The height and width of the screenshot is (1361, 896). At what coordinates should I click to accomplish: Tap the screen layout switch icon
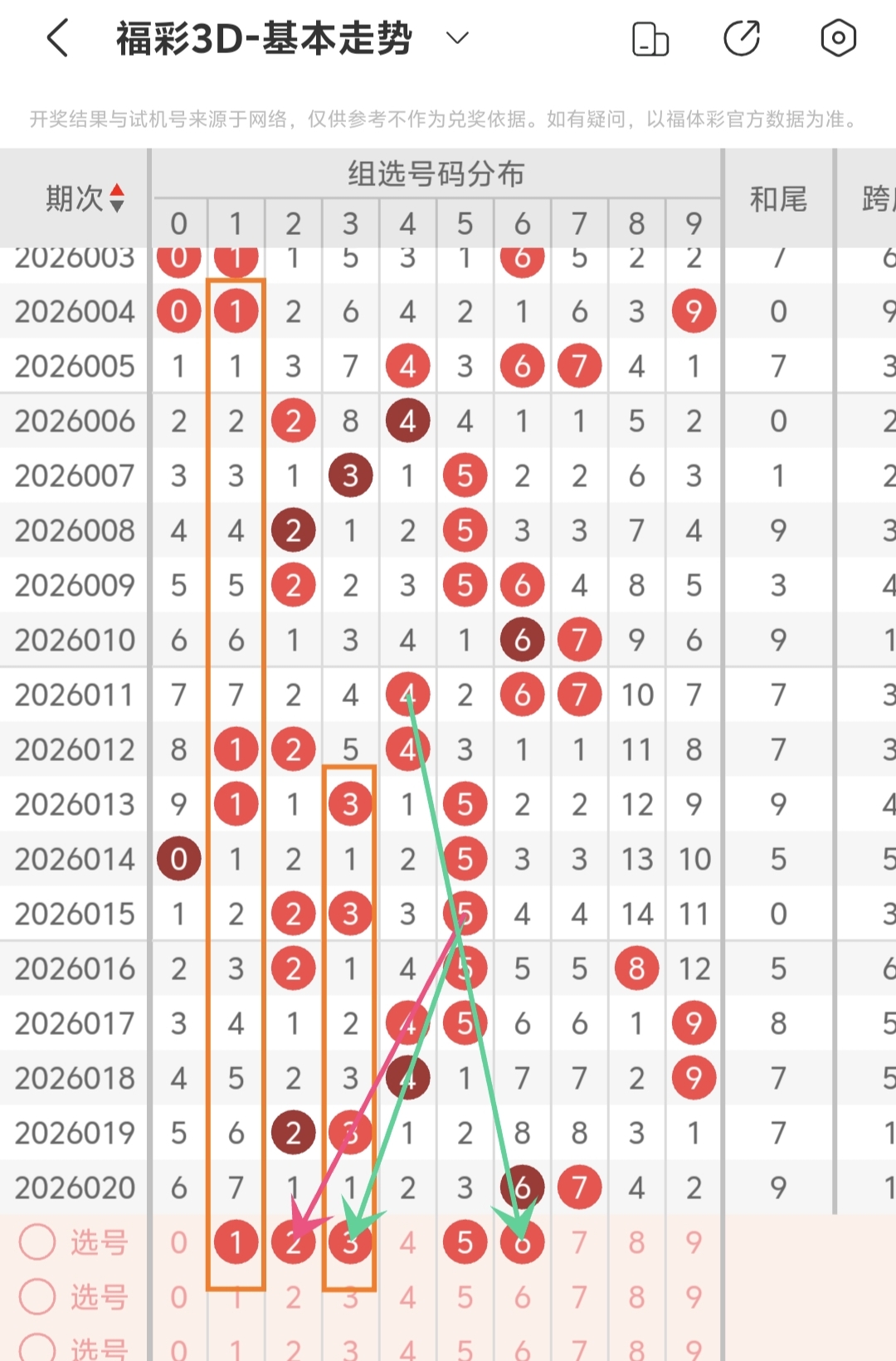[x=650, y=39]
